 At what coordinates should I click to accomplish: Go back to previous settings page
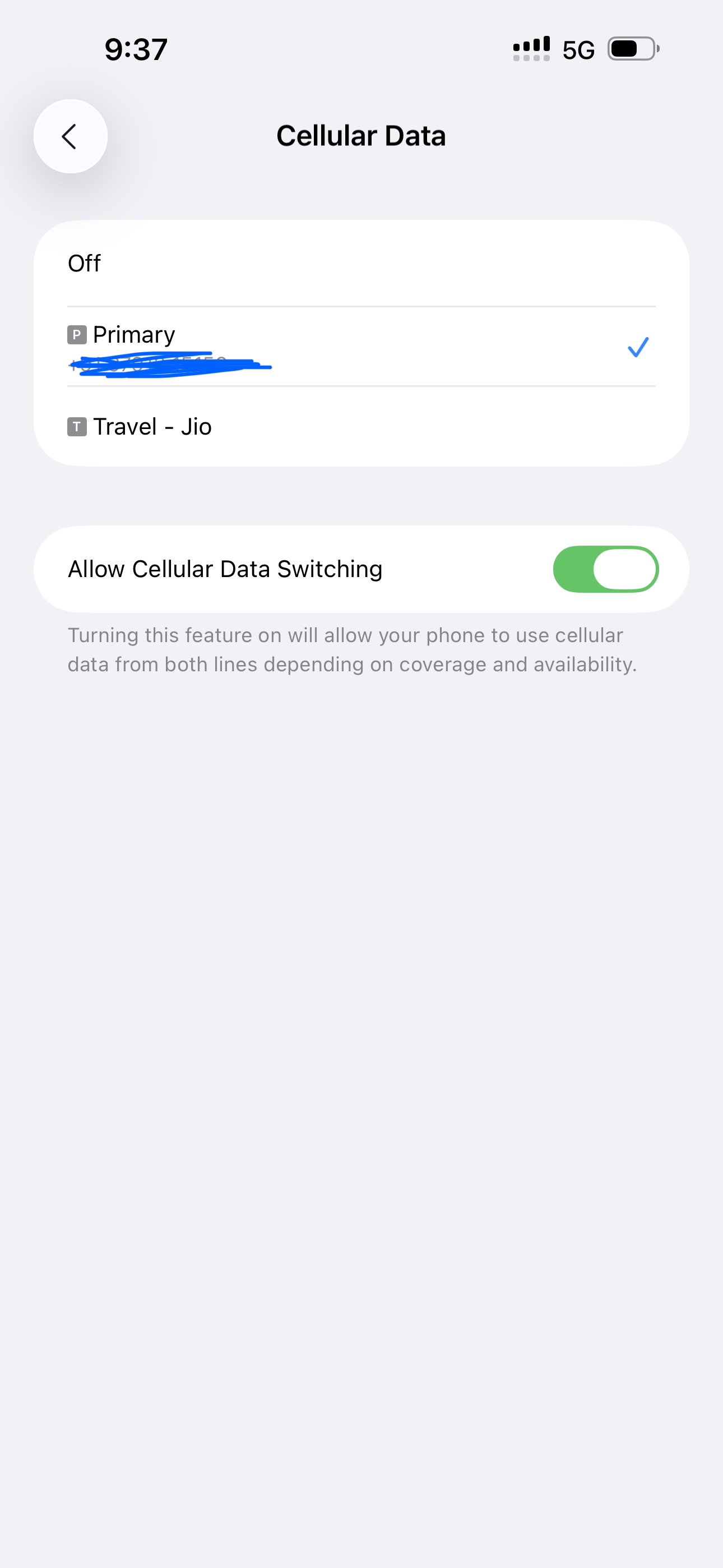(71, 136)
